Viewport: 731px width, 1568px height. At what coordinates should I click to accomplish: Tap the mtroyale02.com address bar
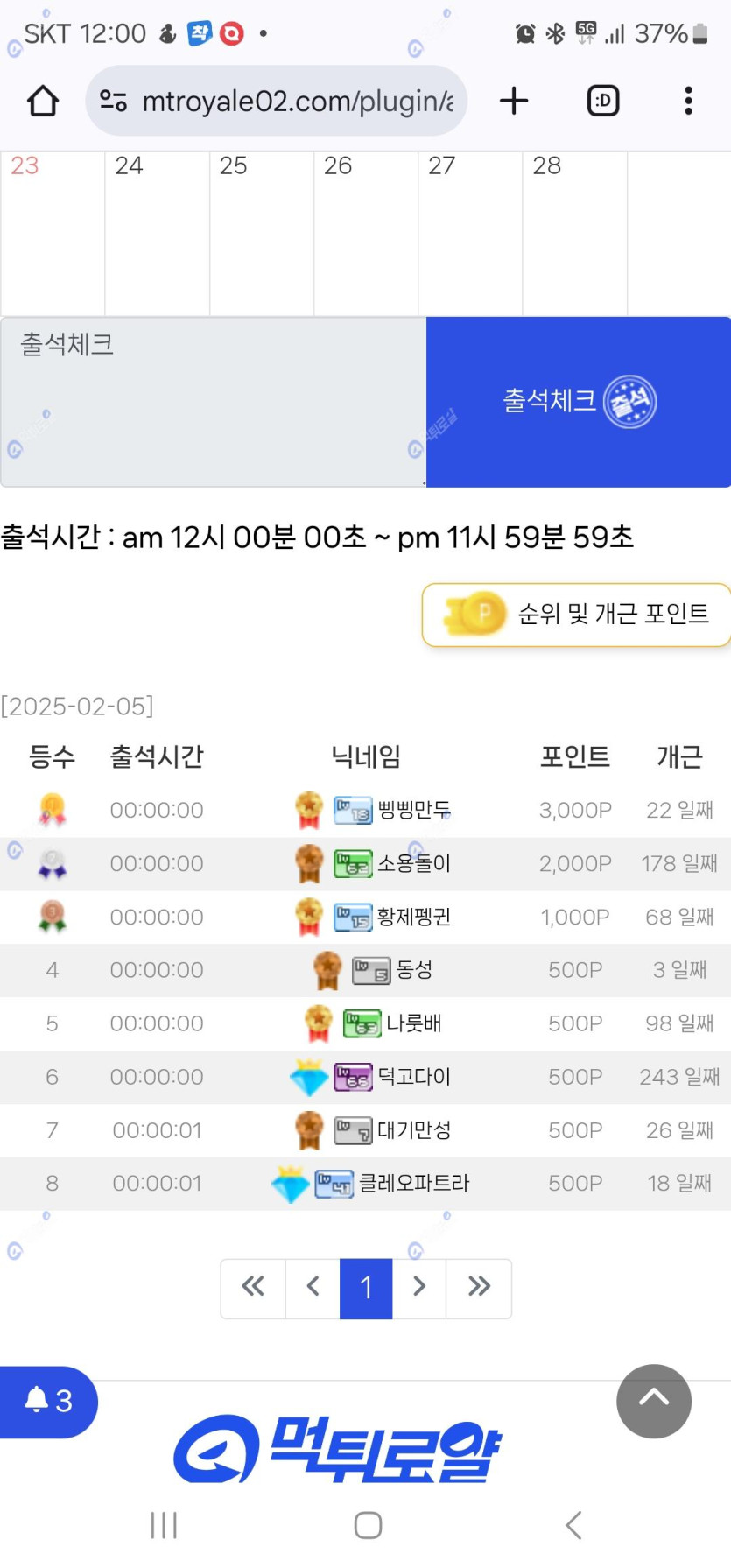click(x=277, y=102)
